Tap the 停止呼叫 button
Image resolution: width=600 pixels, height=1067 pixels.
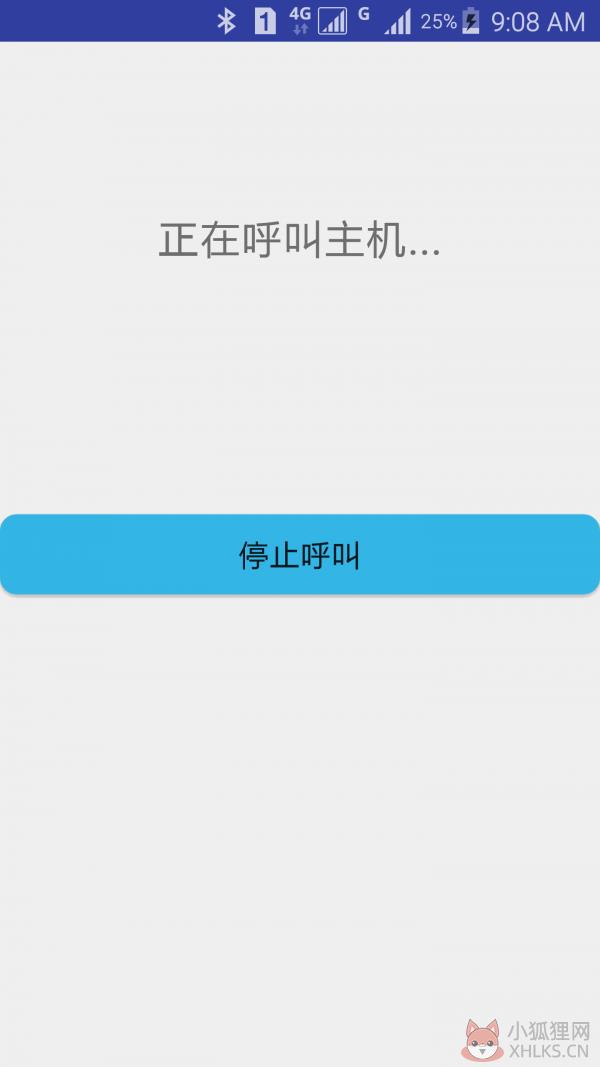tap(300, 554)
